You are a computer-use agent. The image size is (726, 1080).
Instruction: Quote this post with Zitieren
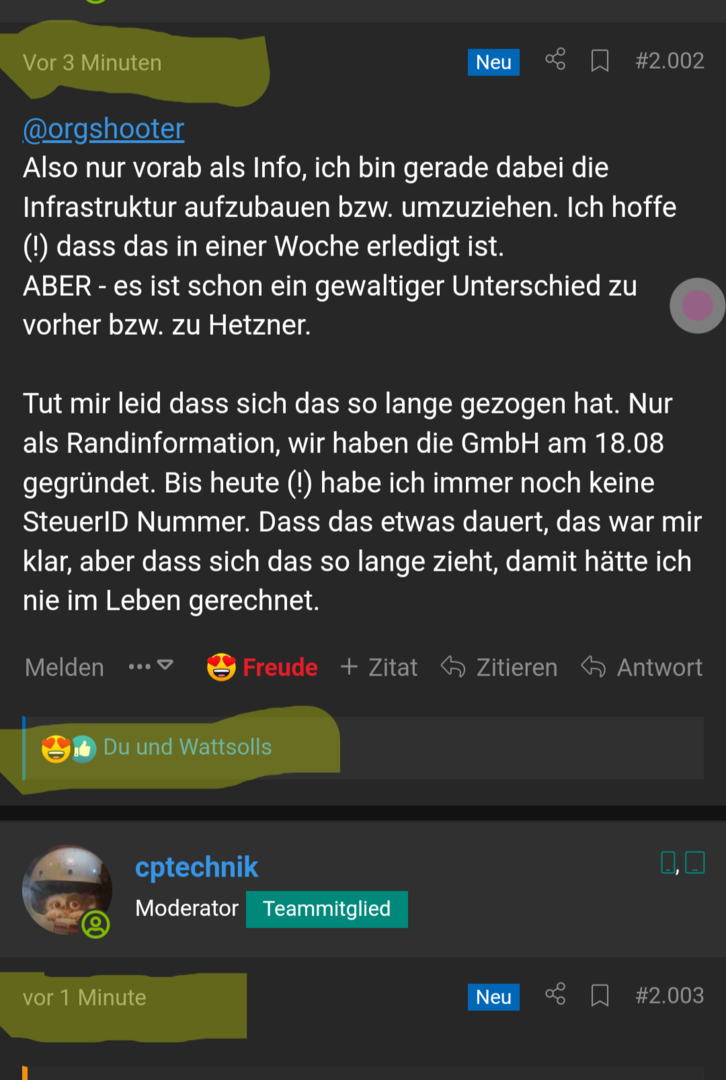[499, 667]
